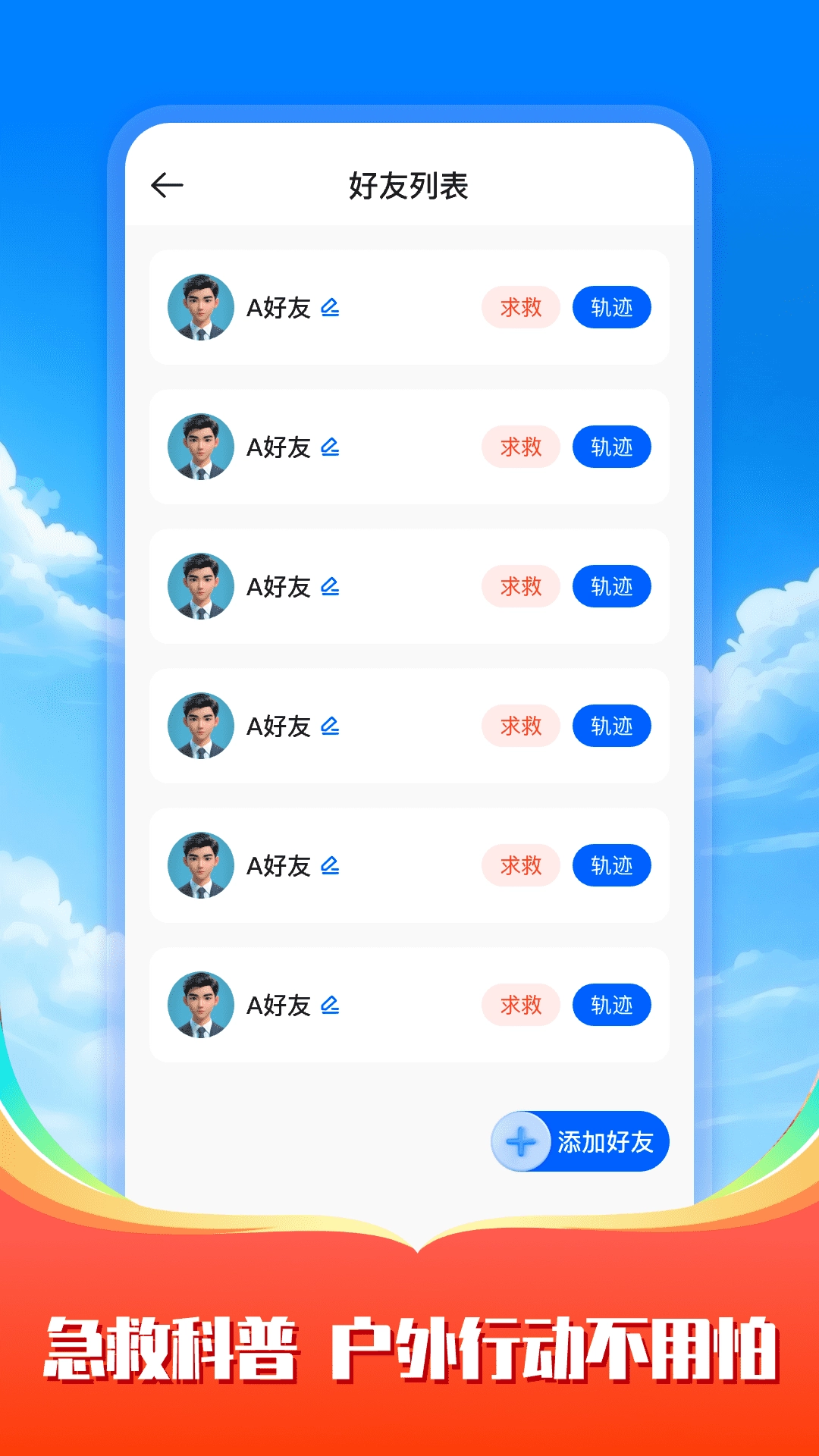This screenshot has width=819, height=1456.
Task: Select edit pencil on the fourth friend row
Action: pos(330,726)
